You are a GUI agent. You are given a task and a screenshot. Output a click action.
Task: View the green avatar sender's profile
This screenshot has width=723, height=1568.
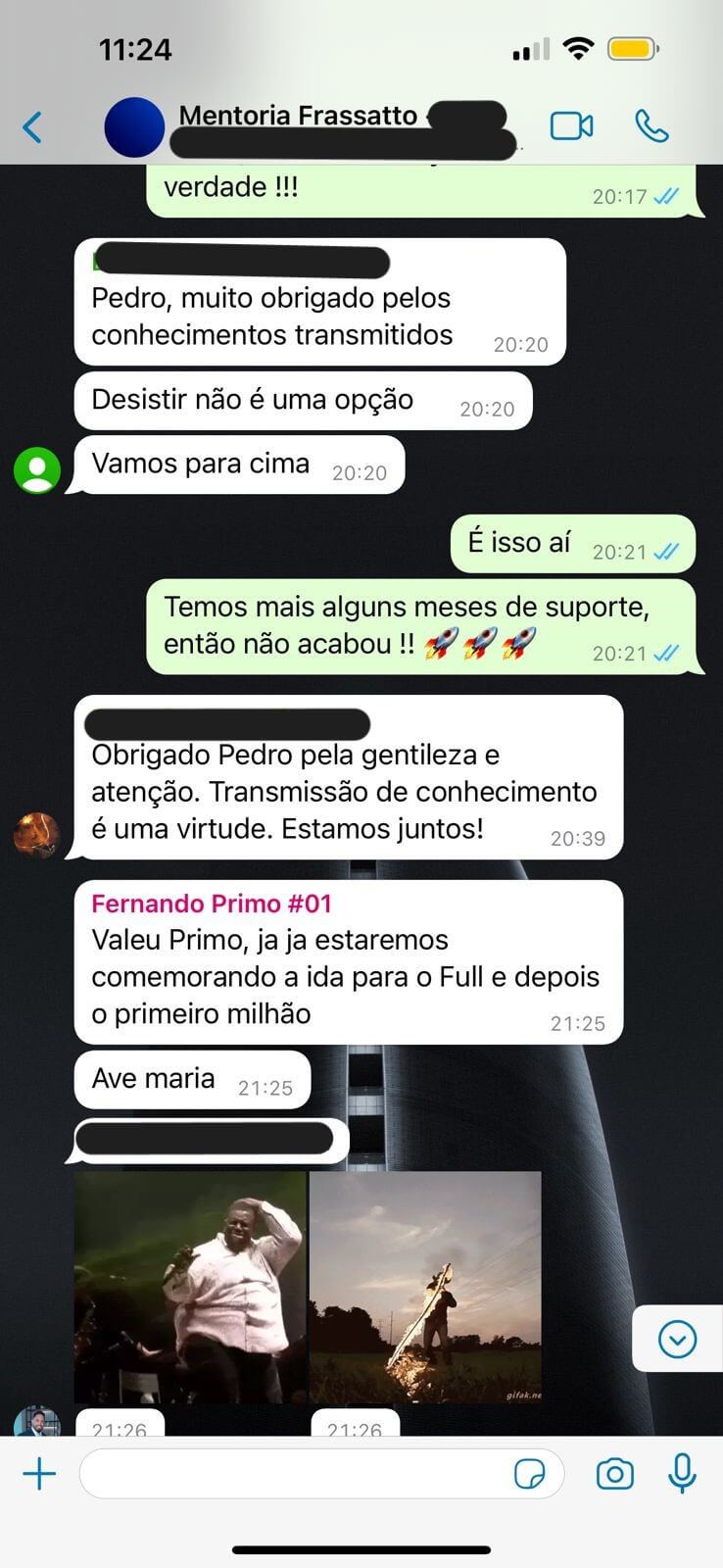click(x=37, y=470)
